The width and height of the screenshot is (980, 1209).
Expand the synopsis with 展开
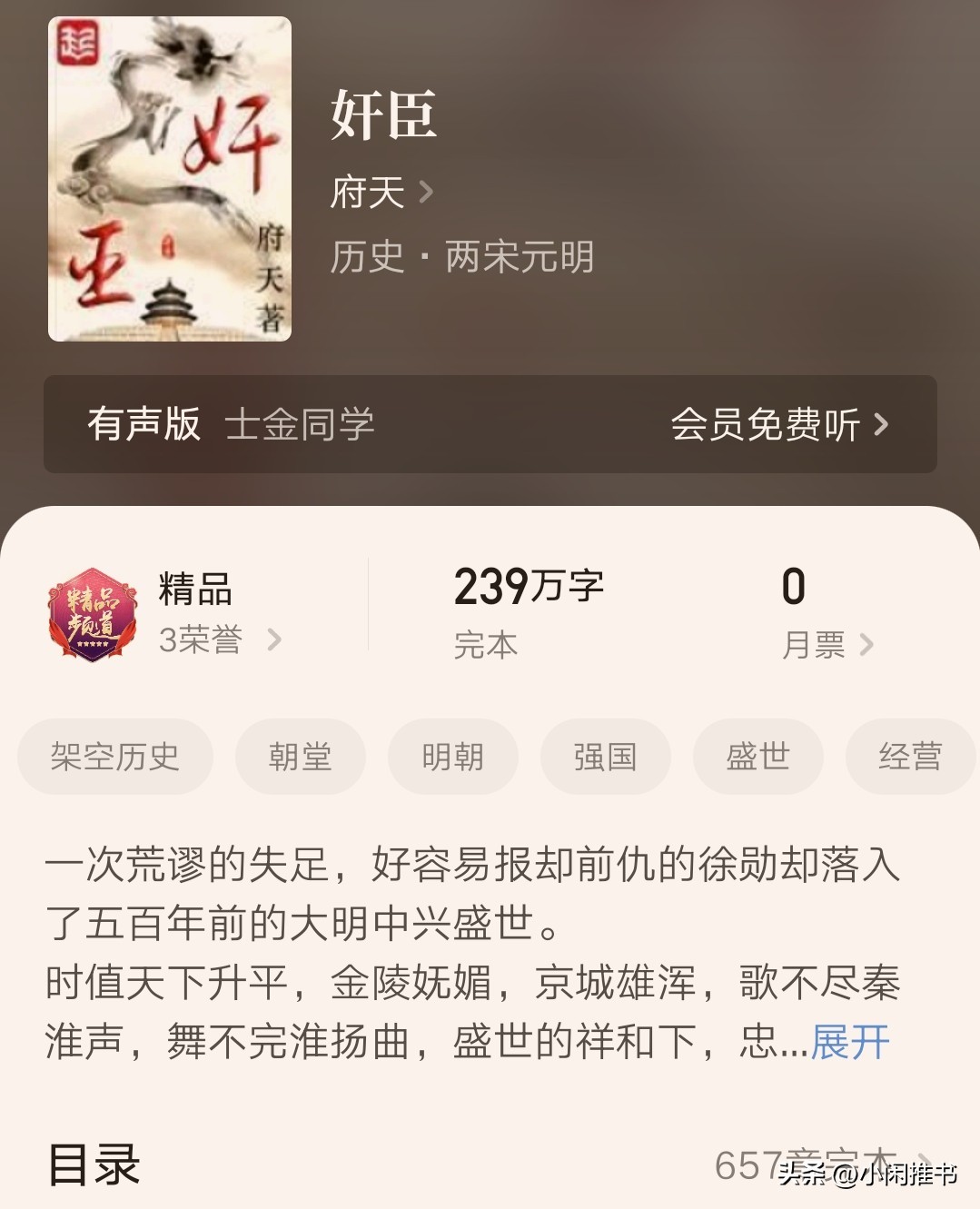(850, 1042)
